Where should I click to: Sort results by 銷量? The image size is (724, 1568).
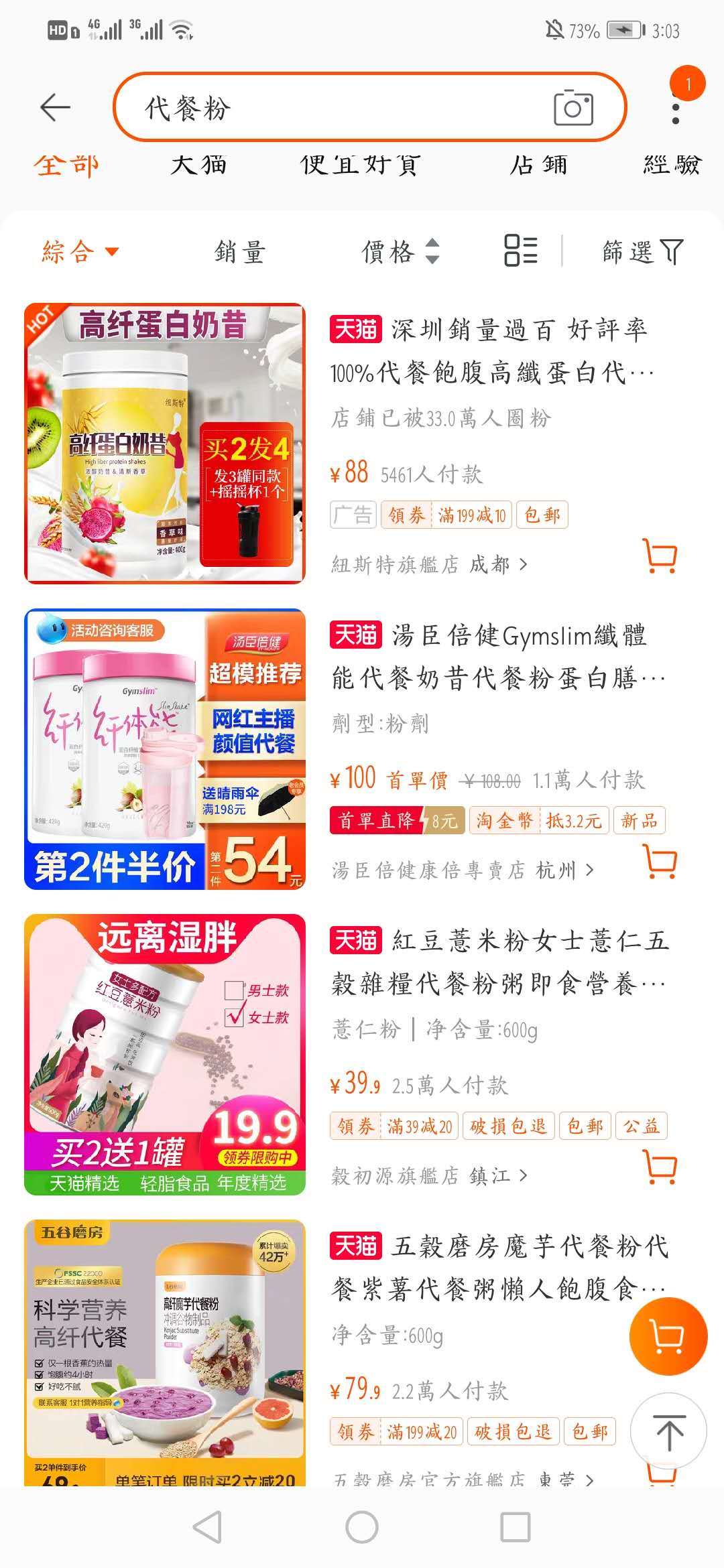(240, 252)
